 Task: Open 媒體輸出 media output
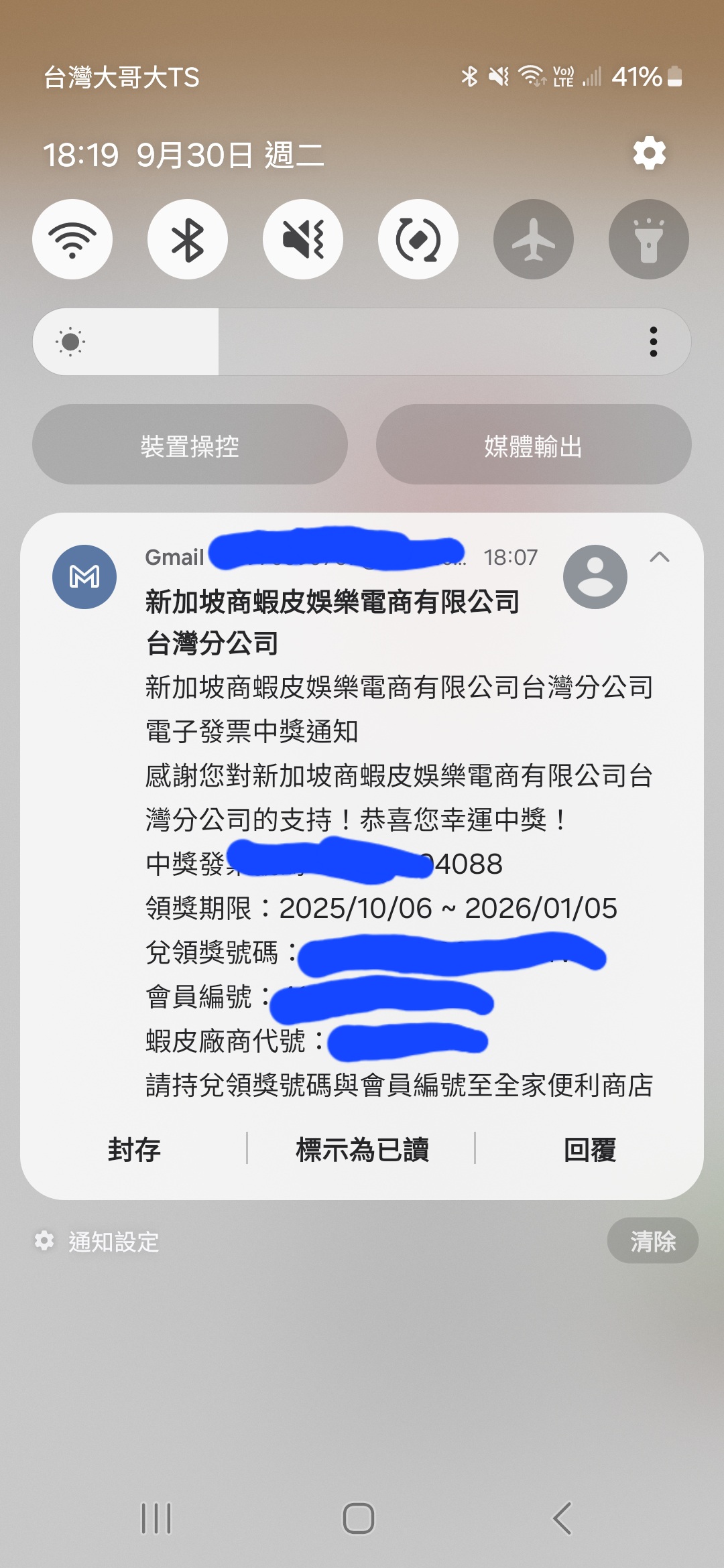tap(534, 445)
